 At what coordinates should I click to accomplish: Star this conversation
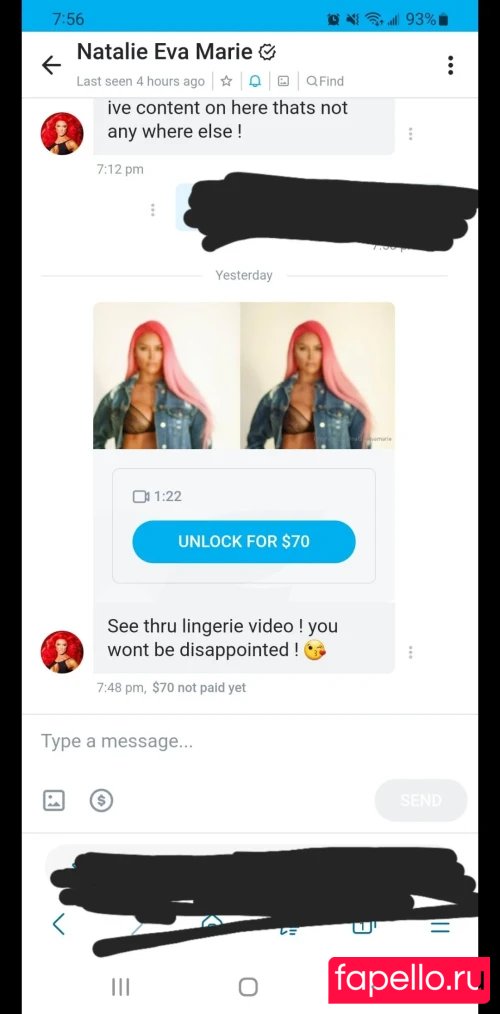[x=226, y=81]
